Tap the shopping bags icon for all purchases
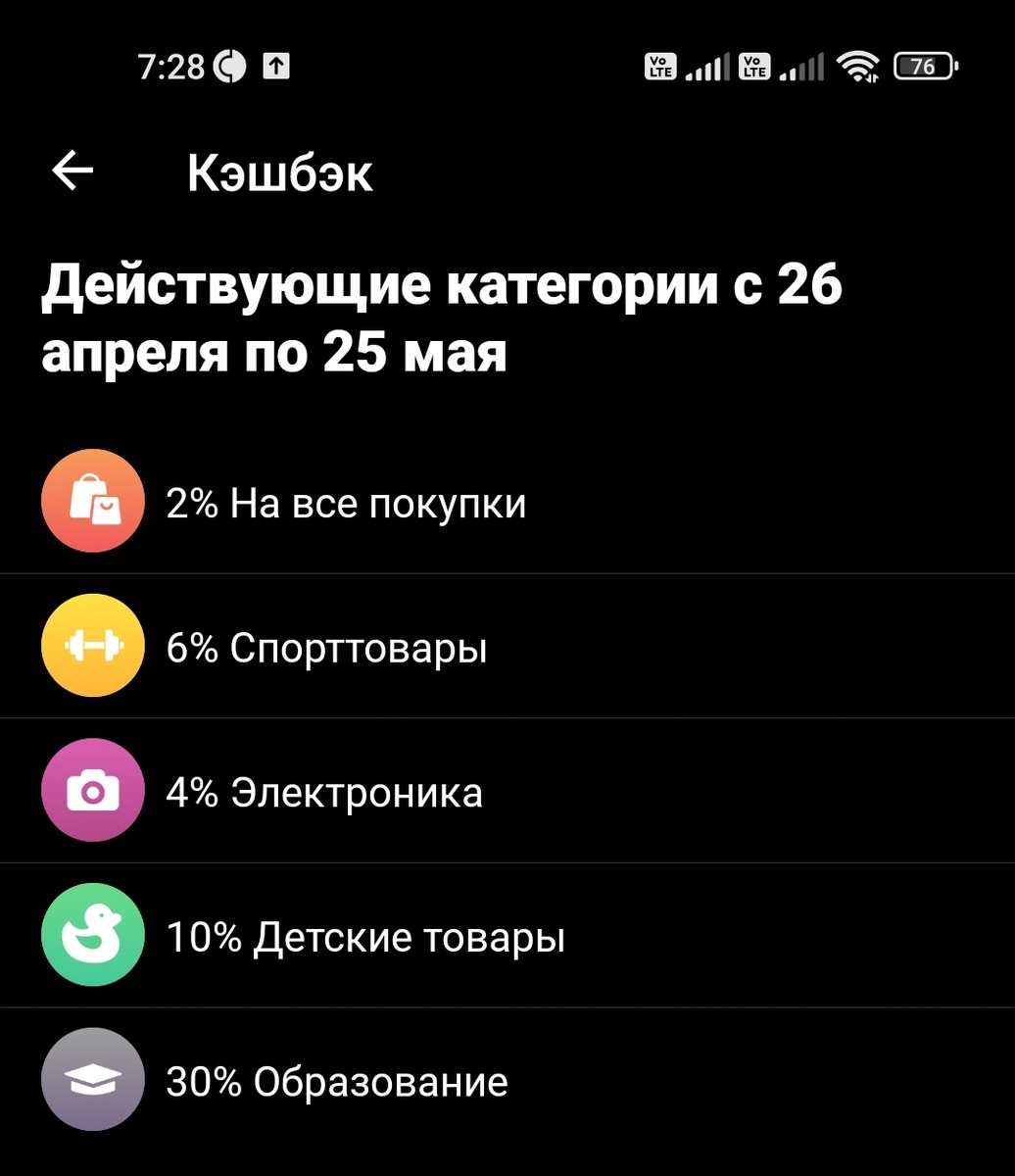 point(92,501)
